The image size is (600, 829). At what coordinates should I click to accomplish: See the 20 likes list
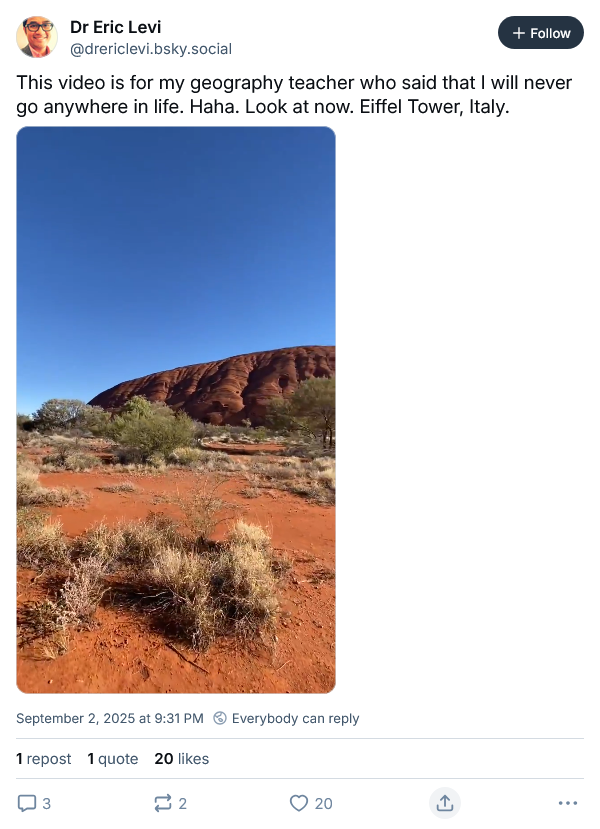coord(181,759)
